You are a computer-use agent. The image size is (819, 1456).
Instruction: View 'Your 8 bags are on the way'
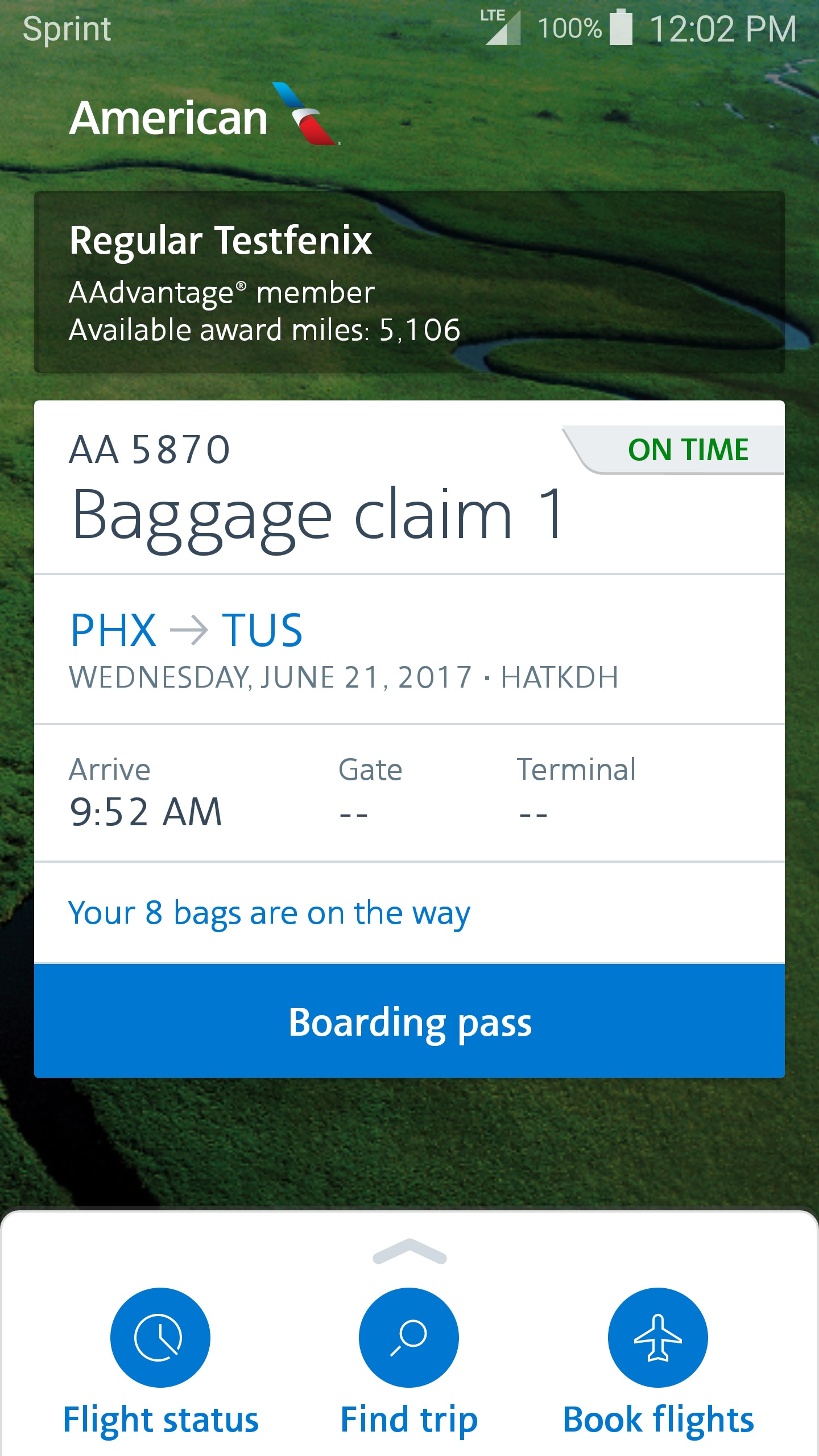click(270, 913)
